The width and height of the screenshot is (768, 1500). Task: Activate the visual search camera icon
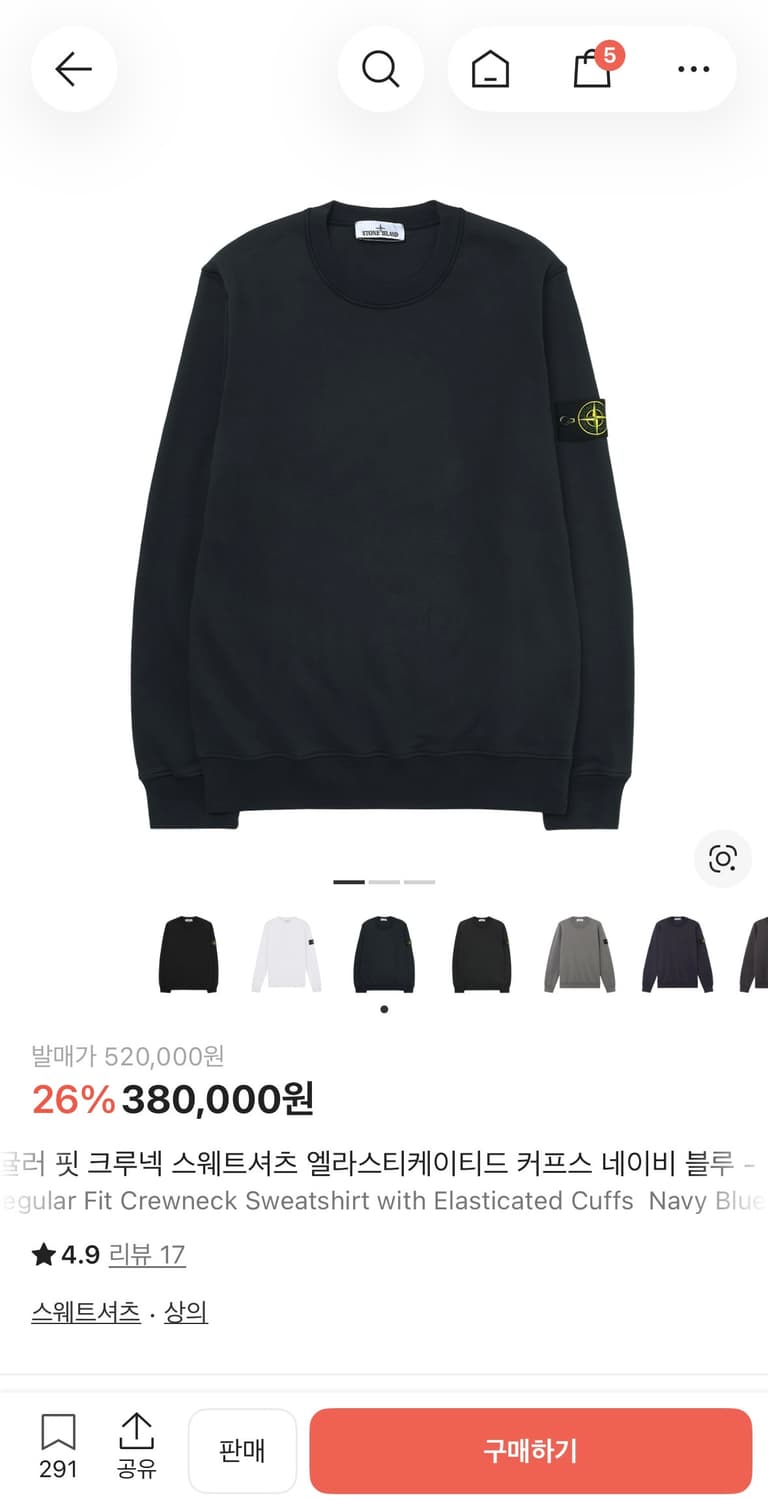[x=722, y=859]
